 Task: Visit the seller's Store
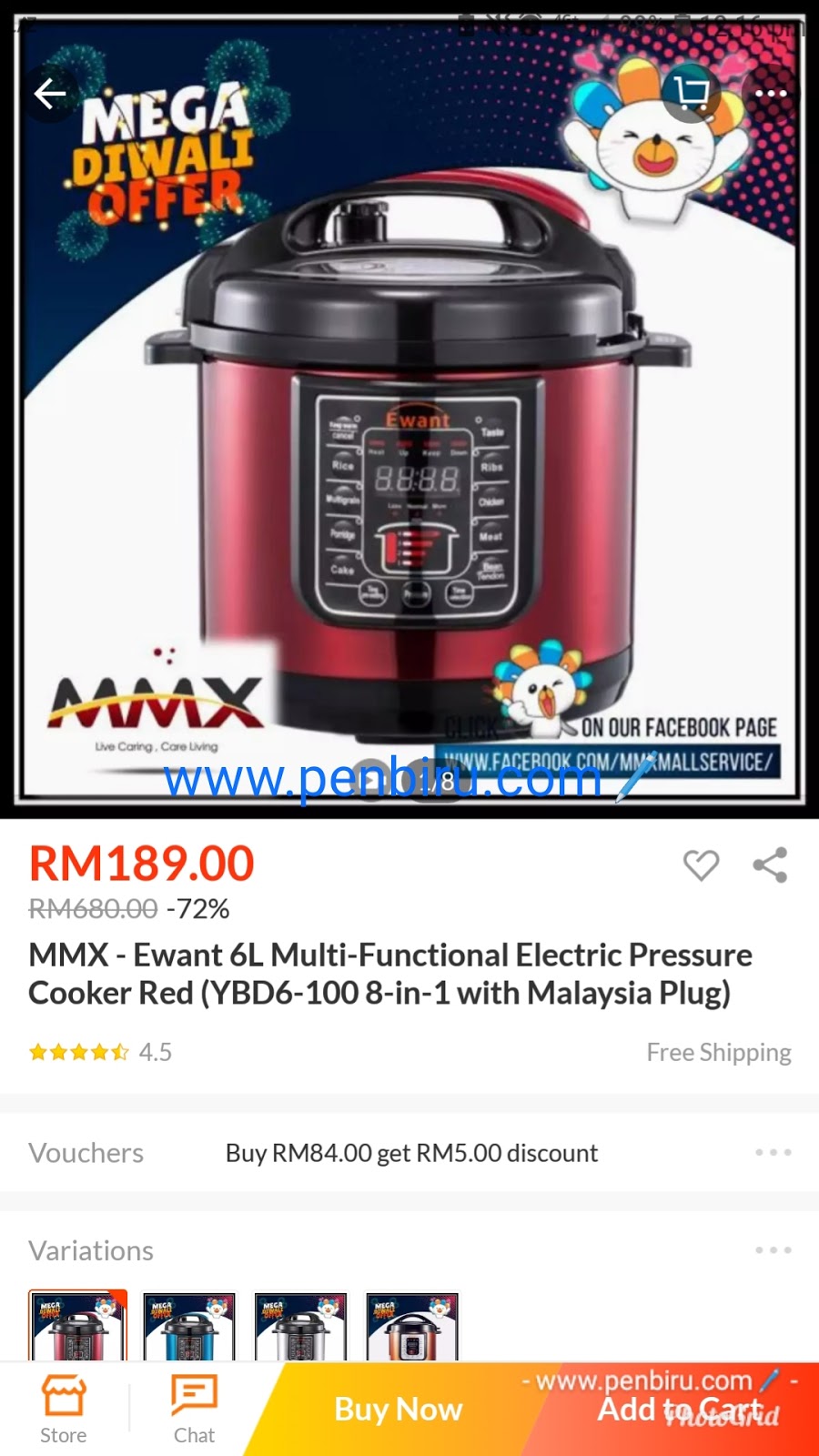click(x=64, y=1409)
